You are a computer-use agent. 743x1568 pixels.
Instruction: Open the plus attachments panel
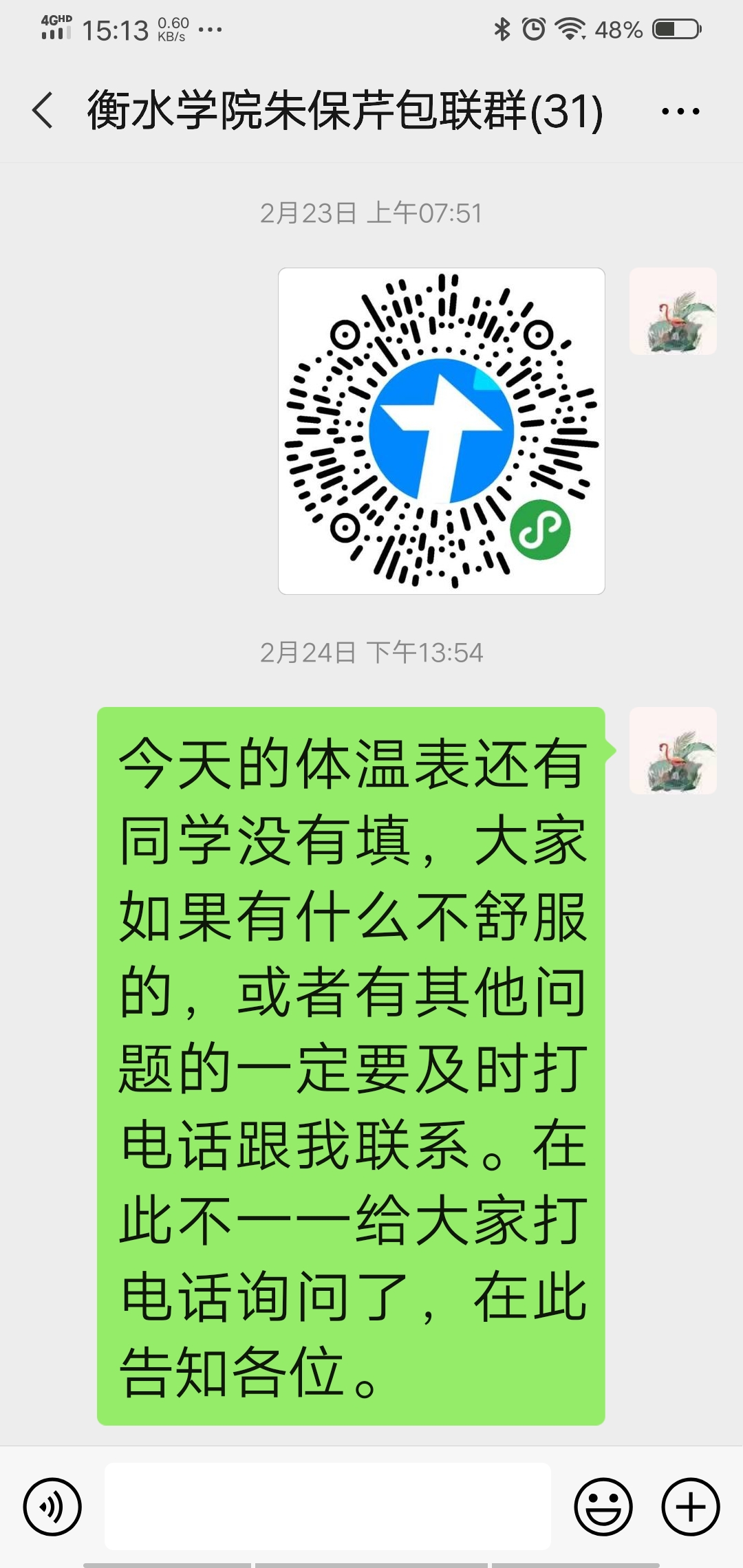(690, 1507)
